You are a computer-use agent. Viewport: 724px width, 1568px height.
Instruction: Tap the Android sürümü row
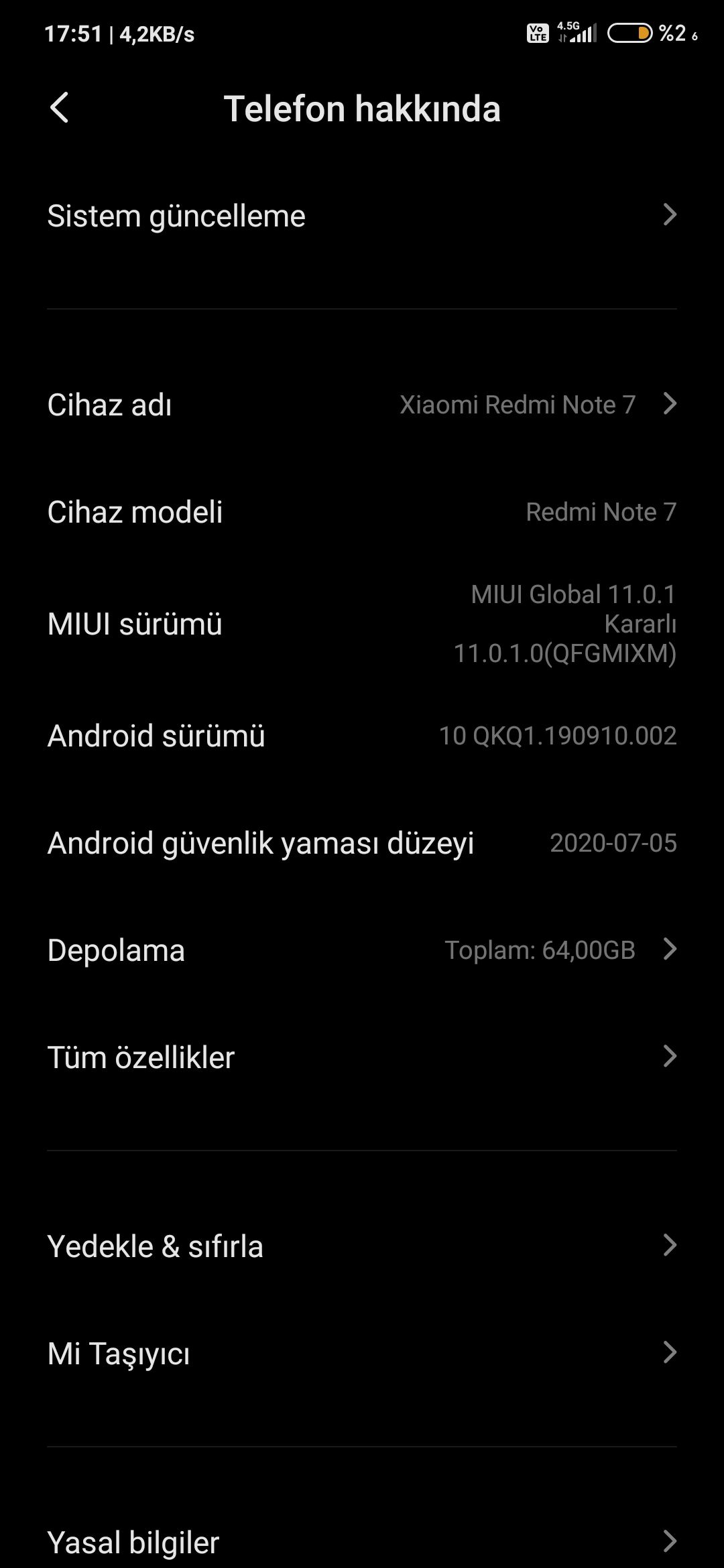[362, 736]
